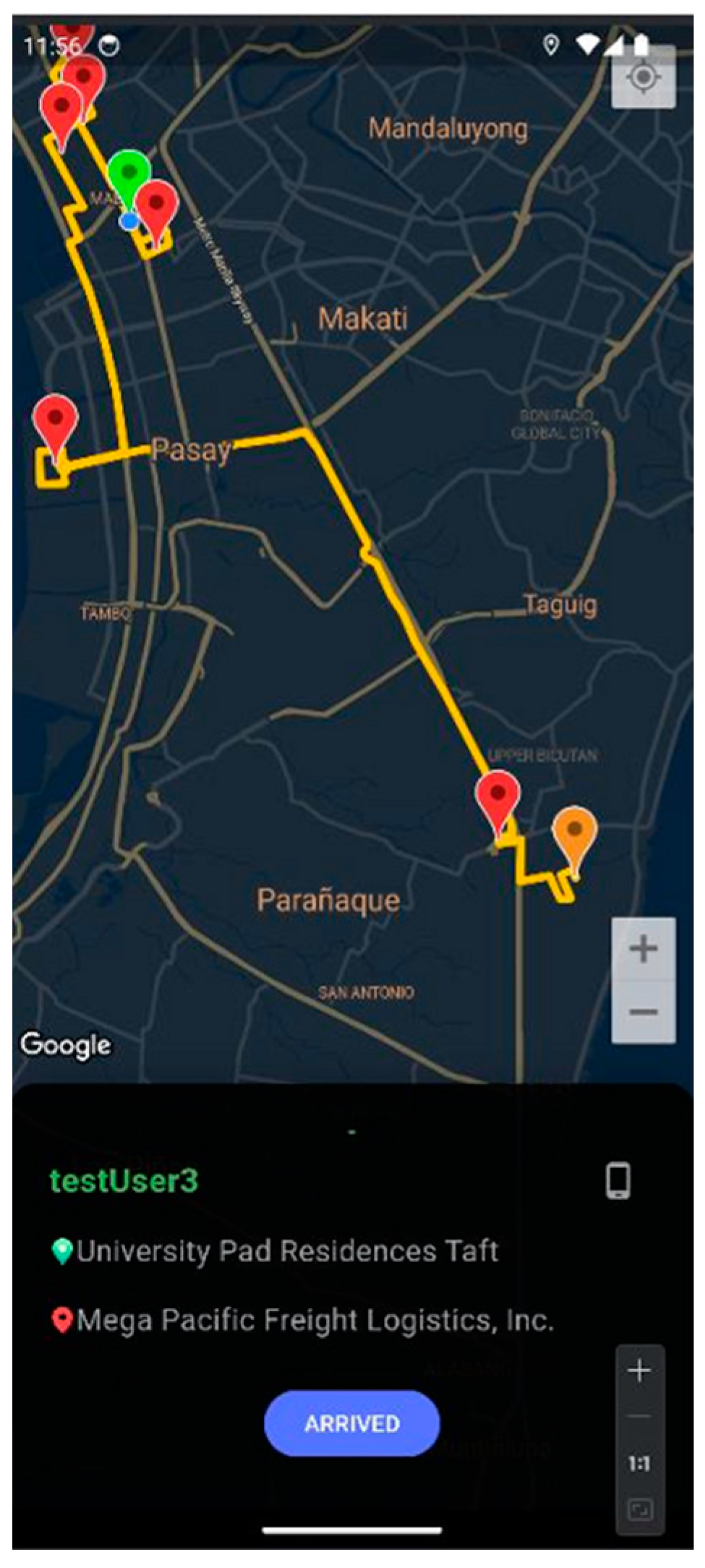The image size is (705, 1568).
Task: Zoom in using the map's large plus button
Action: tap(643, 948)
